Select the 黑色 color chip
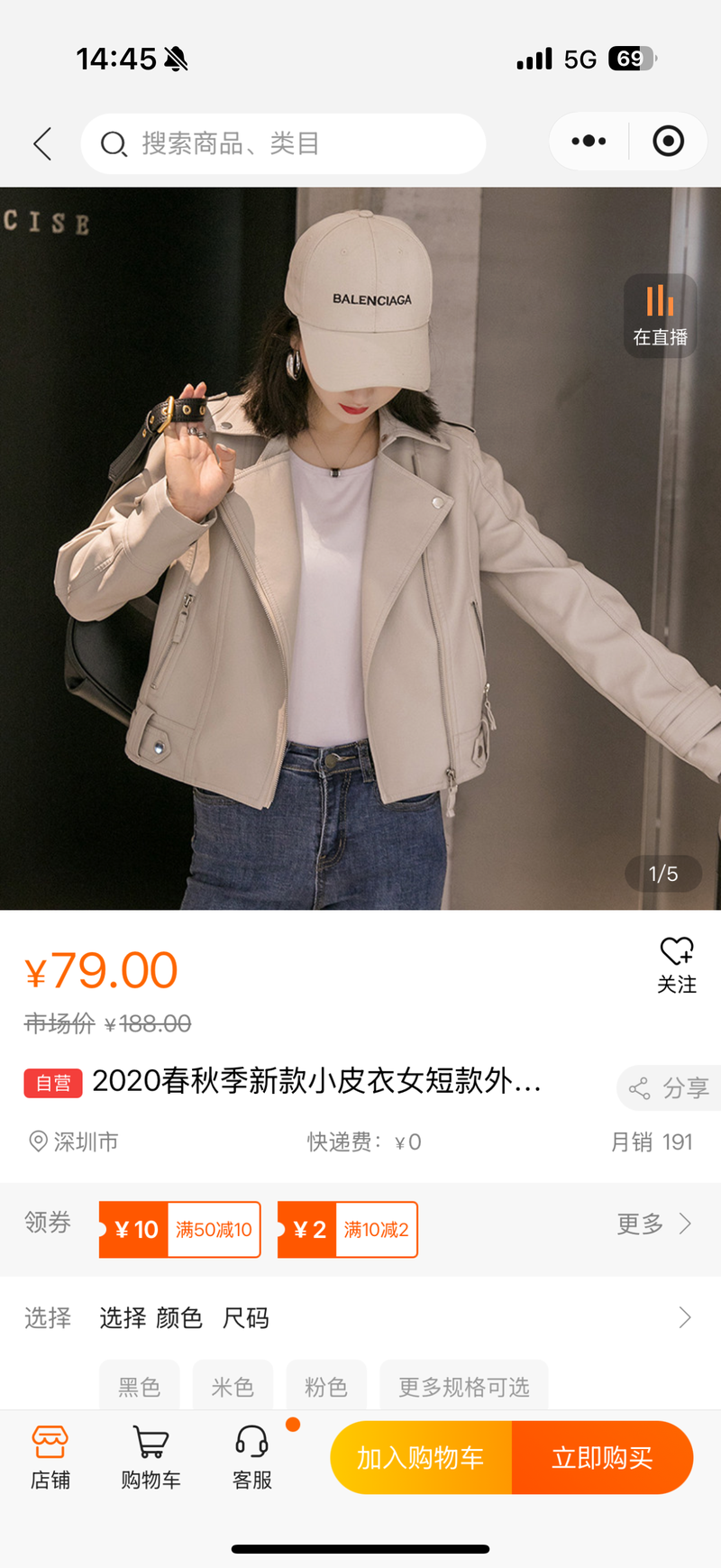This screenshot has height=1568, width=721. point(140,1386)
